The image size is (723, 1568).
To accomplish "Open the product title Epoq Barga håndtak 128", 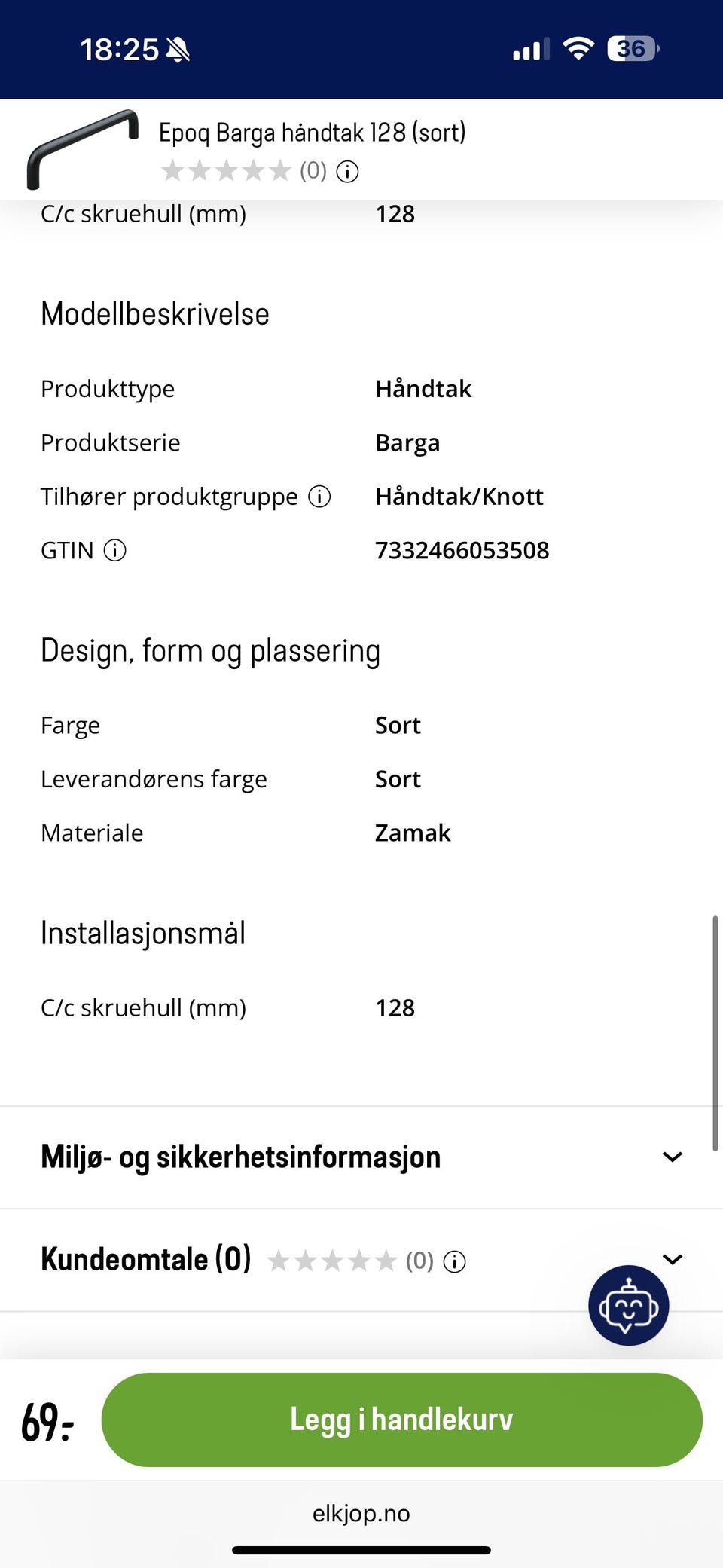I will coord(313,132).
